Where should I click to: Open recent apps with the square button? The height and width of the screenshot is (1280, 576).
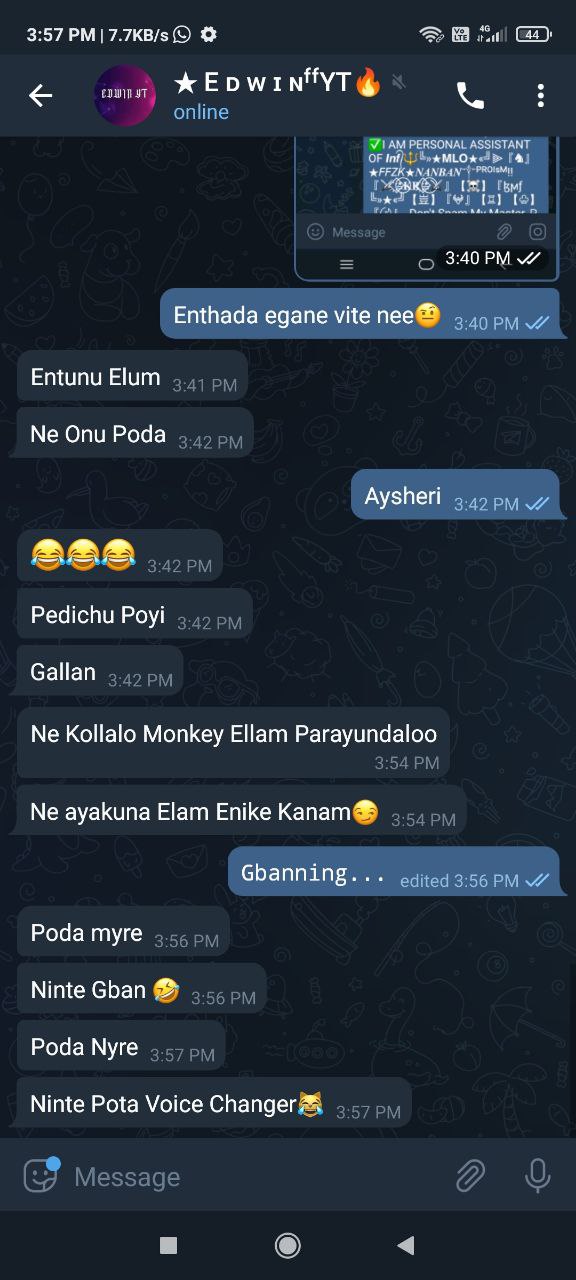click(x=169, y=1245)
